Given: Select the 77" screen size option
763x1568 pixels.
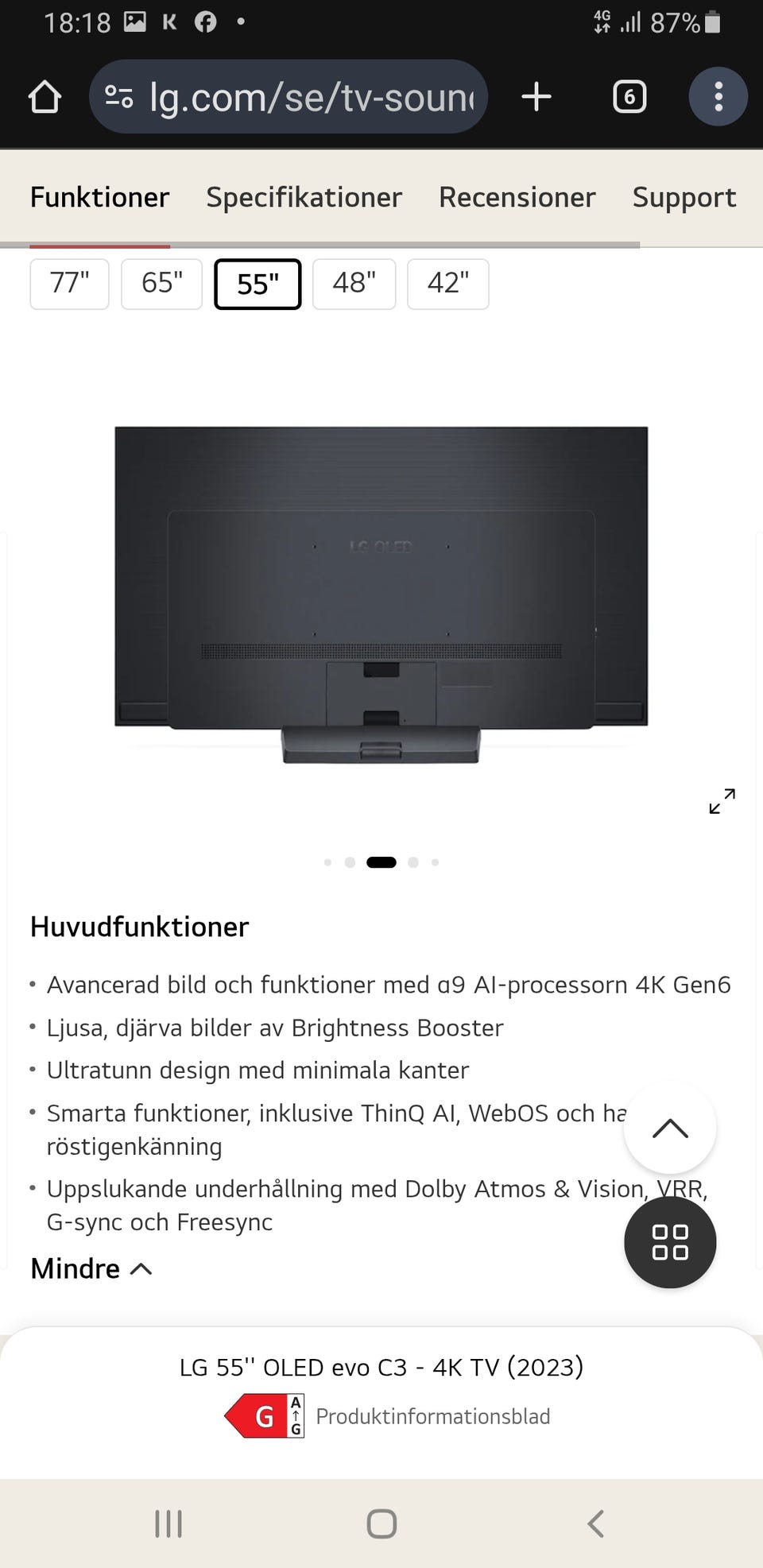Looking at the screenshot, I should coord(69,284).
